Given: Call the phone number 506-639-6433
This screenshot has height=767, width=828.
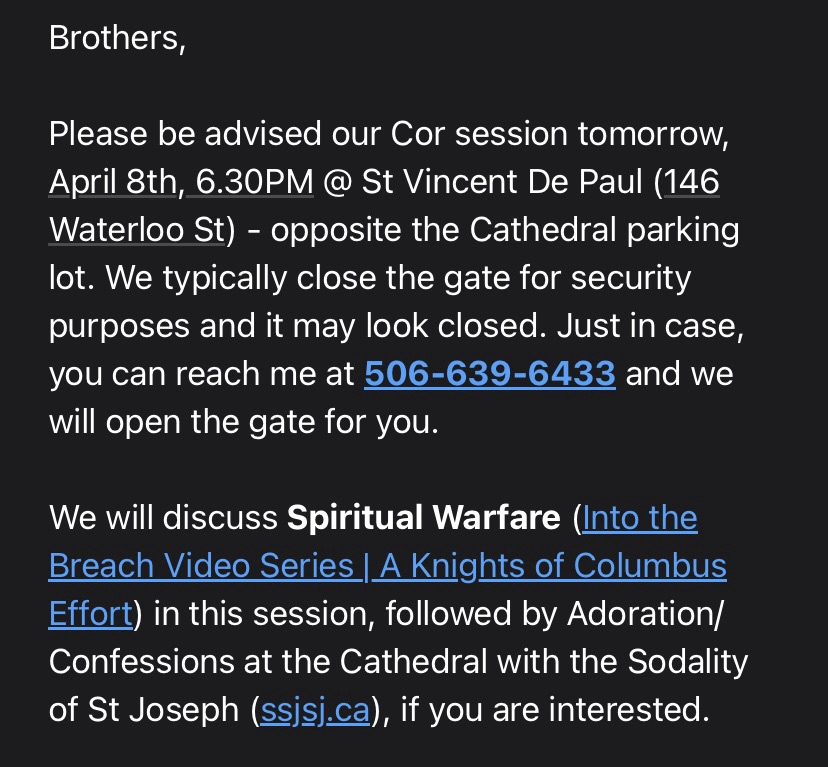Looking at the screenshot, I should coord(489,374).
